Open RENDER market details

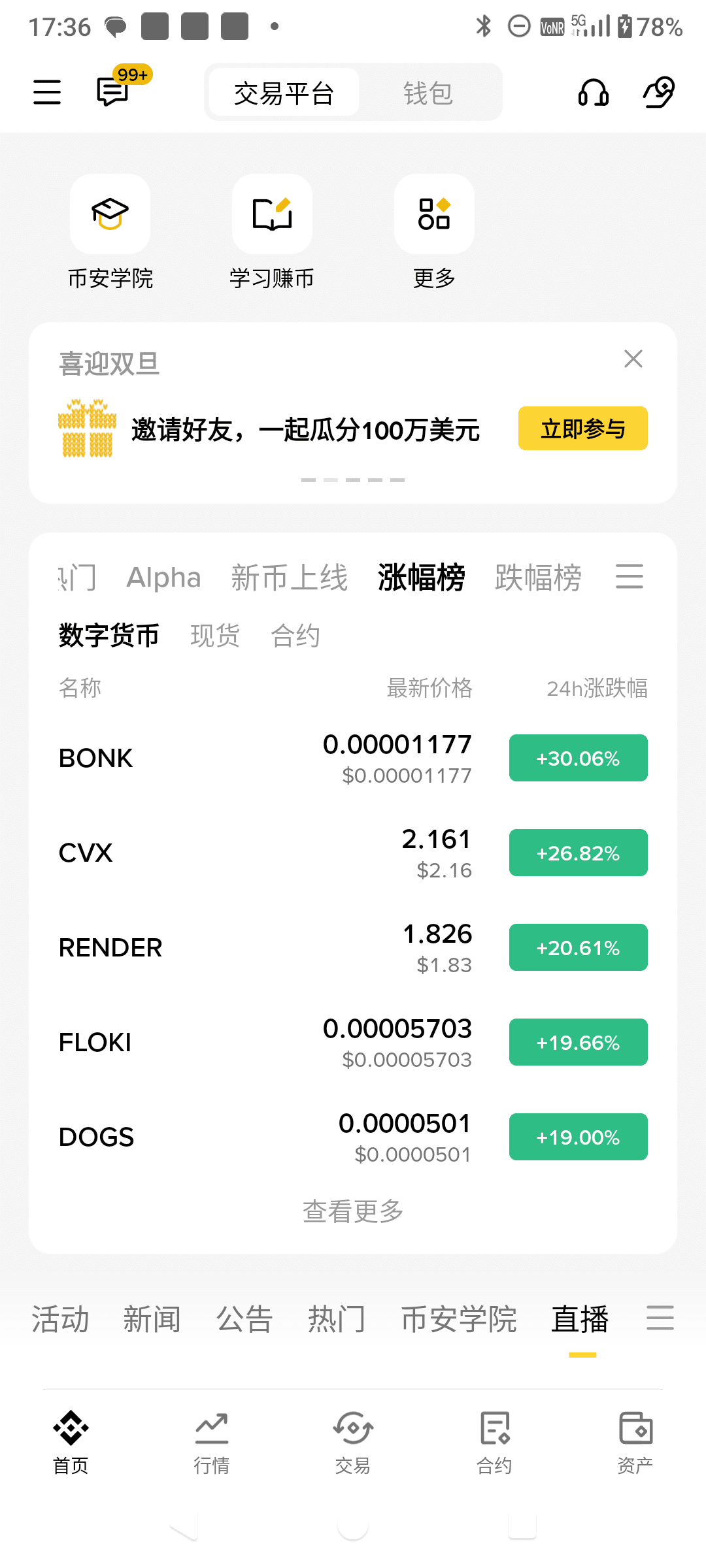[110, 947]
